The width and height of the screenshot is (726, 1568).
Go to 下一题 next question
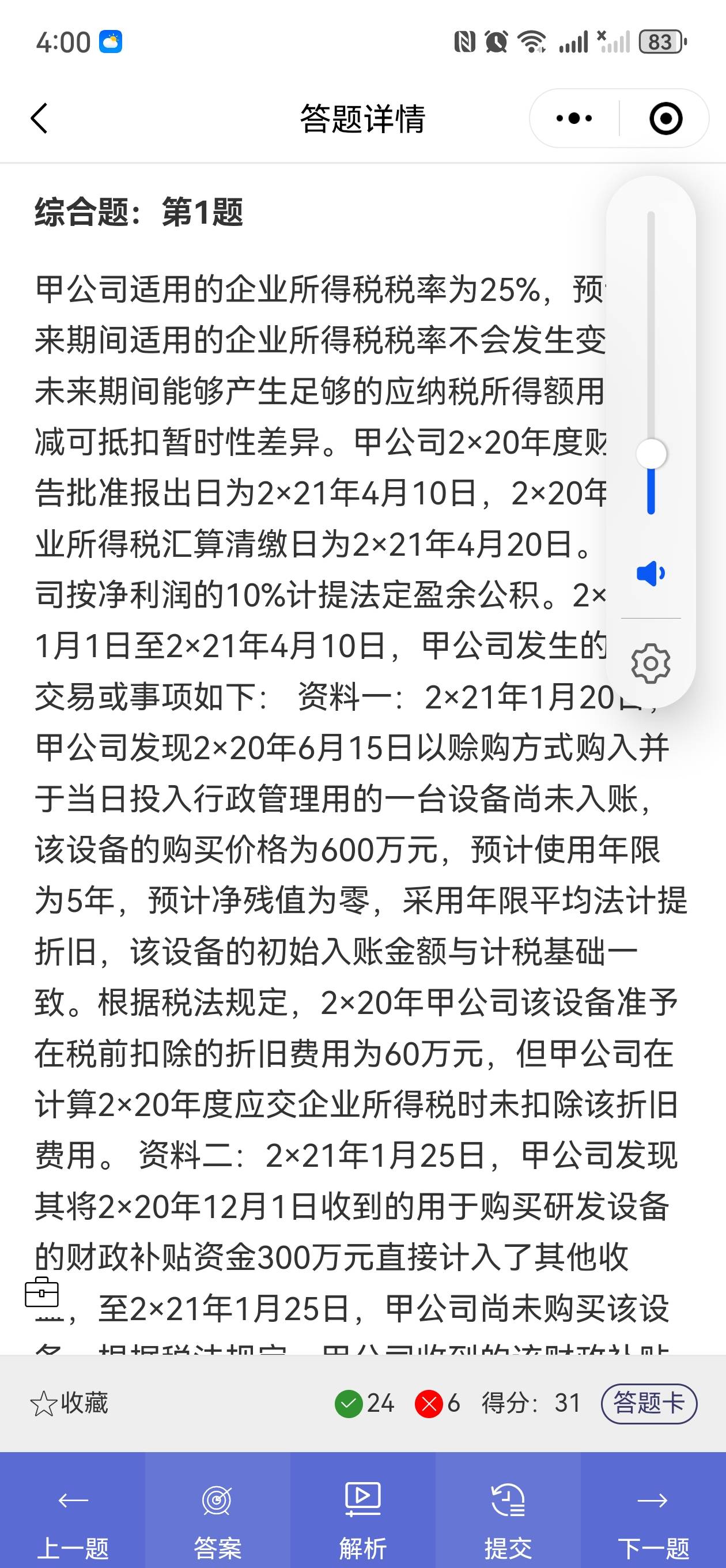click(653, 1512)
